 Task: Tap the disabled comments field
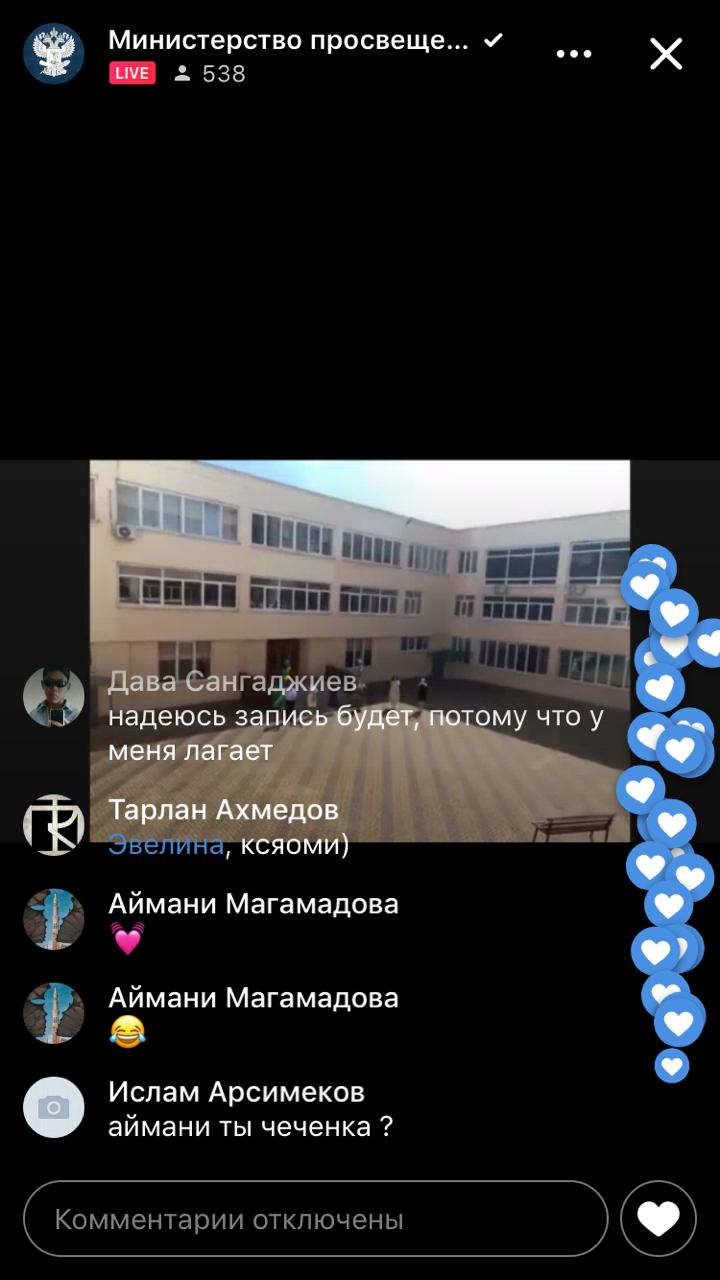pyautogui.click(x=315, y=1219)
